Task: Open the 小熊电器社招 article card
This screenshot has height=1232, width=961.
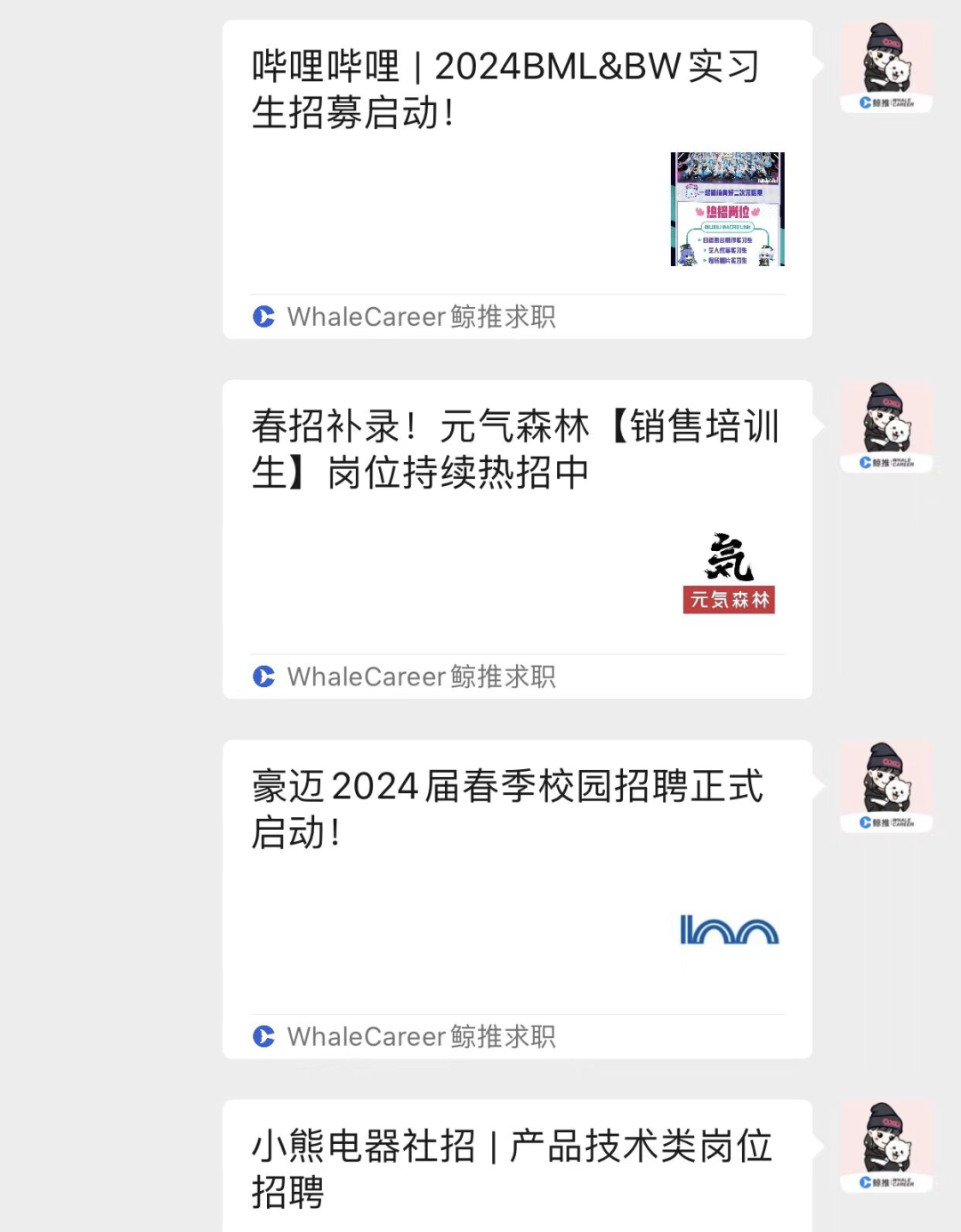Action: tap(516, 1168)
